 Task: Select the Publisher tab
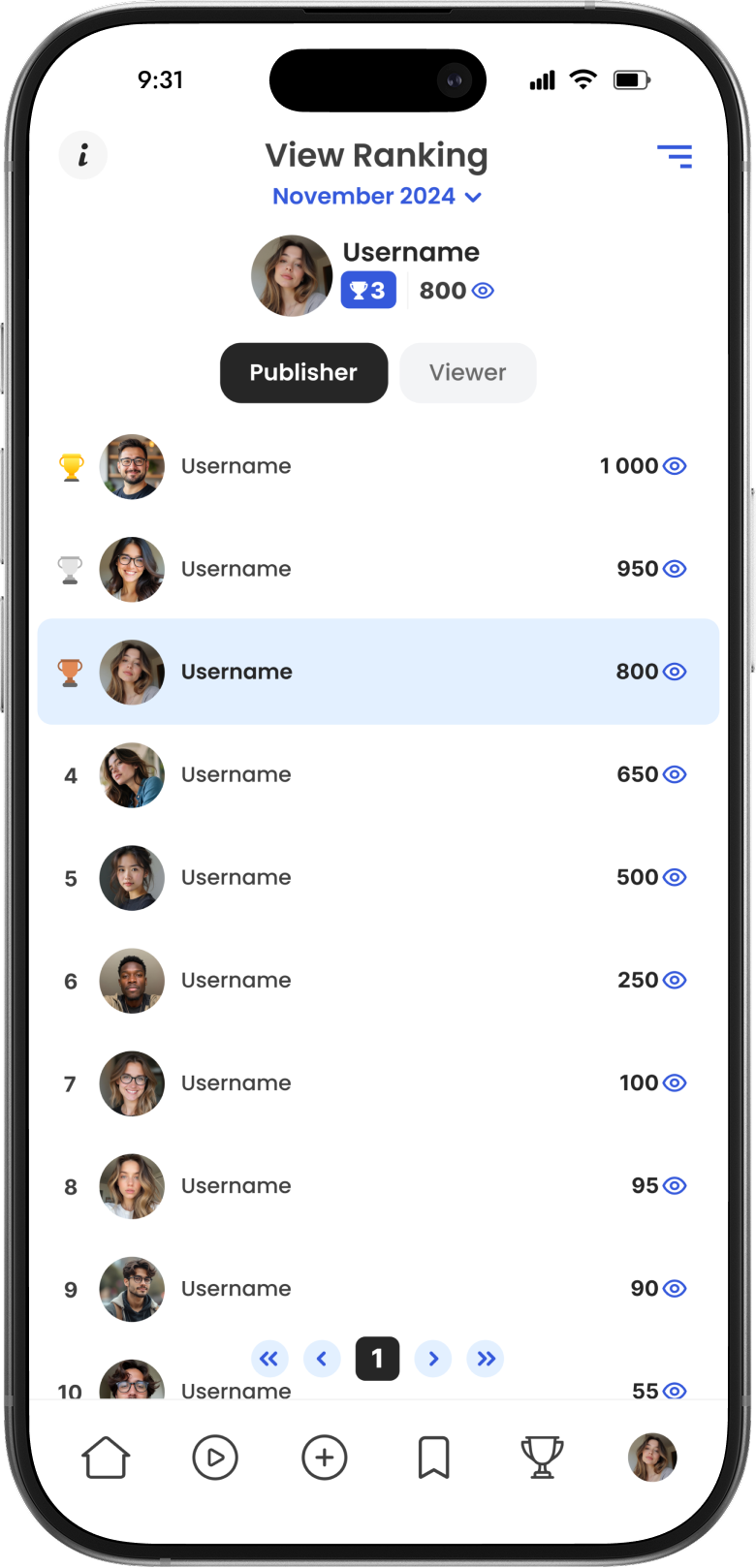(303, 372)
